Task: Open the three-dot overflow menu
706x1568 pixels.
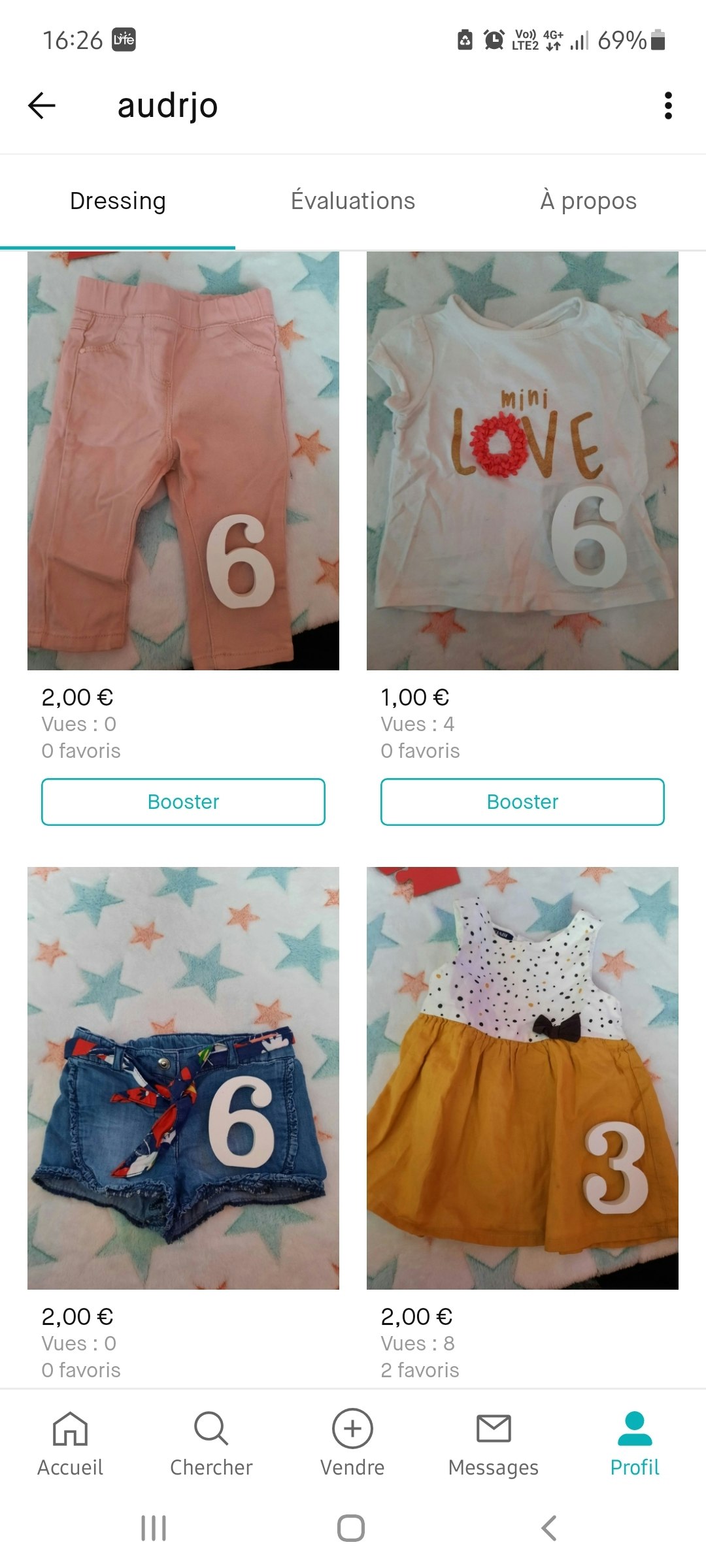Action: tap(667, 106)
